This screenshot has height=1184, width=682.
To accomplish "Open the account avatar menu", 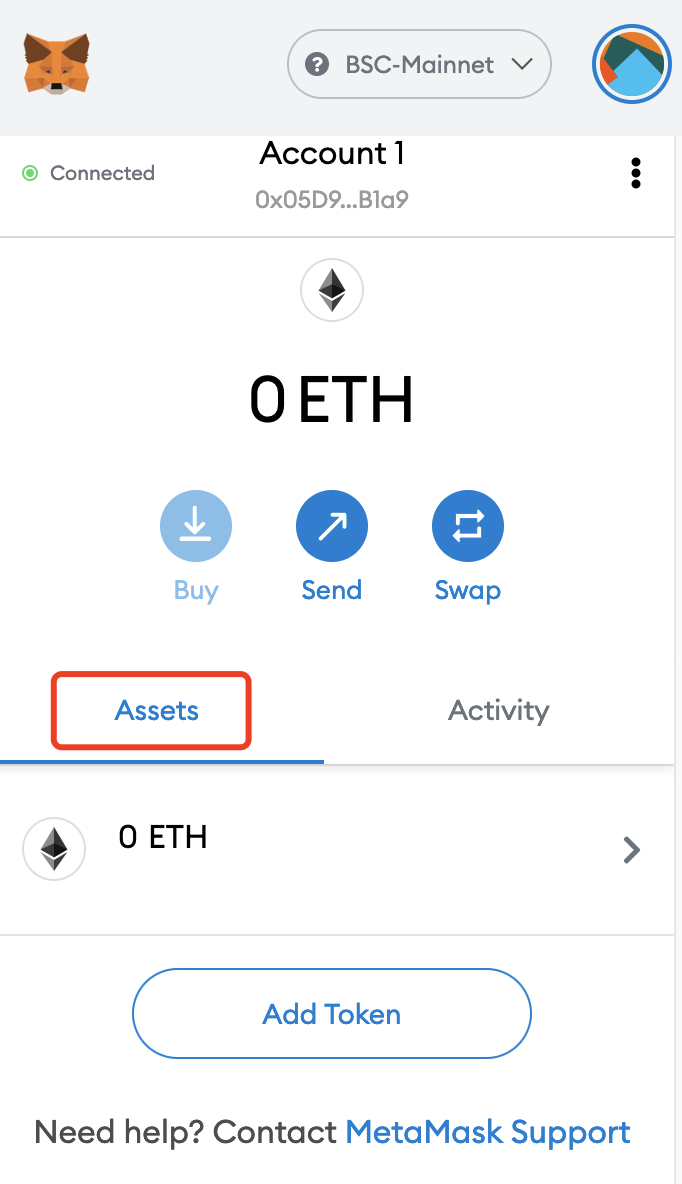I will [x=632, y=64].
